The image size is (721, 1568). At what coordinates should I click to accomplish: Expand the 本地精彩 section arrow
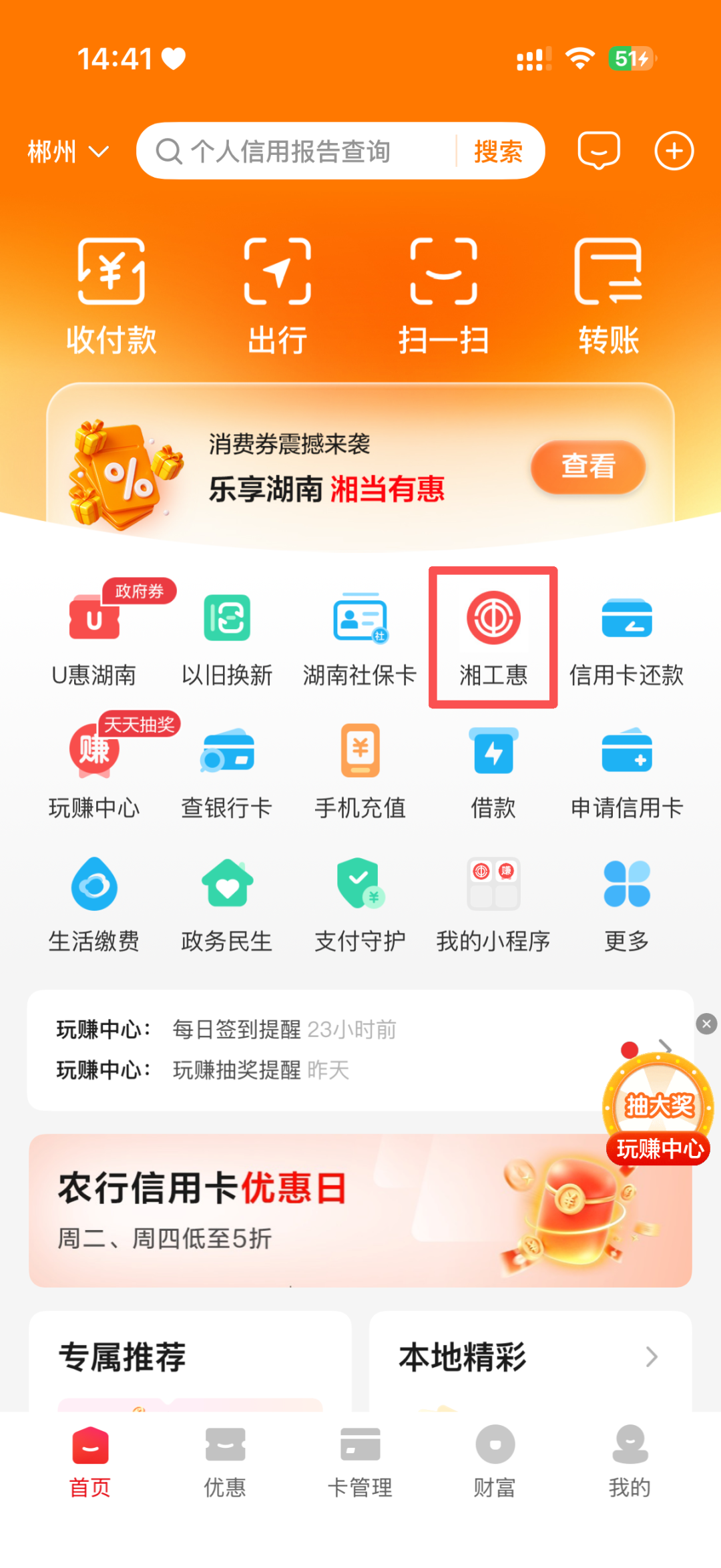[x=652, y=1357]
